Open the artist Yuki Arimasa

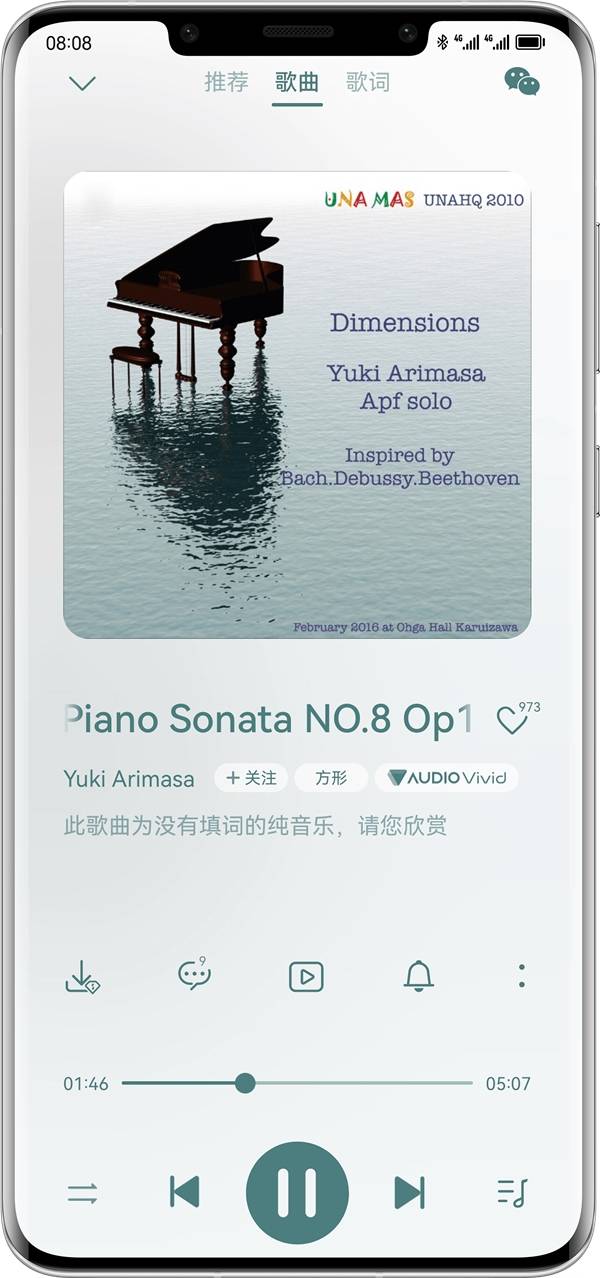[129, 778]
